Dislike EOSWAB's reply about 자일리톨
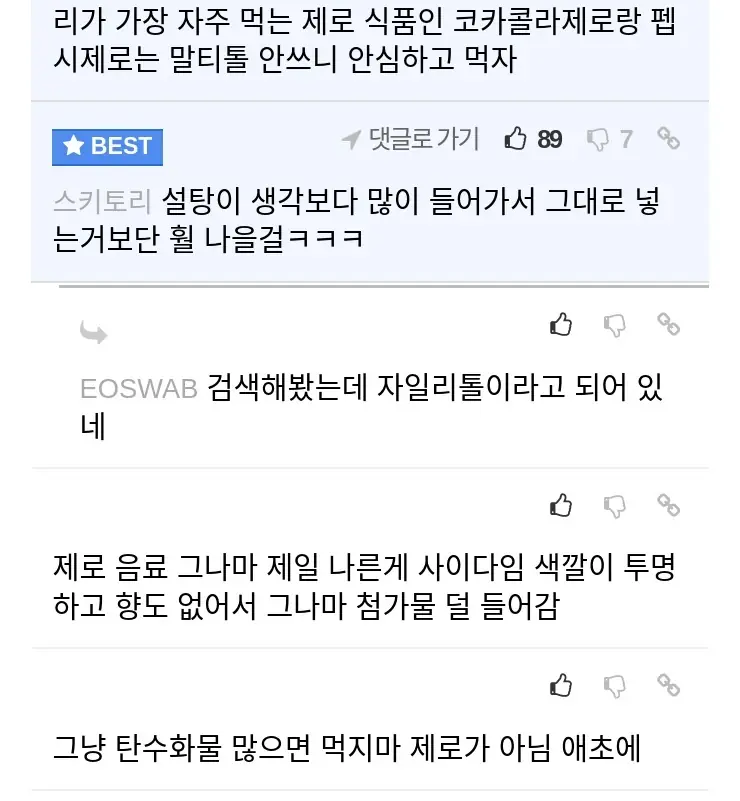Screen dimensions: 740x801 tap(615, 324)
